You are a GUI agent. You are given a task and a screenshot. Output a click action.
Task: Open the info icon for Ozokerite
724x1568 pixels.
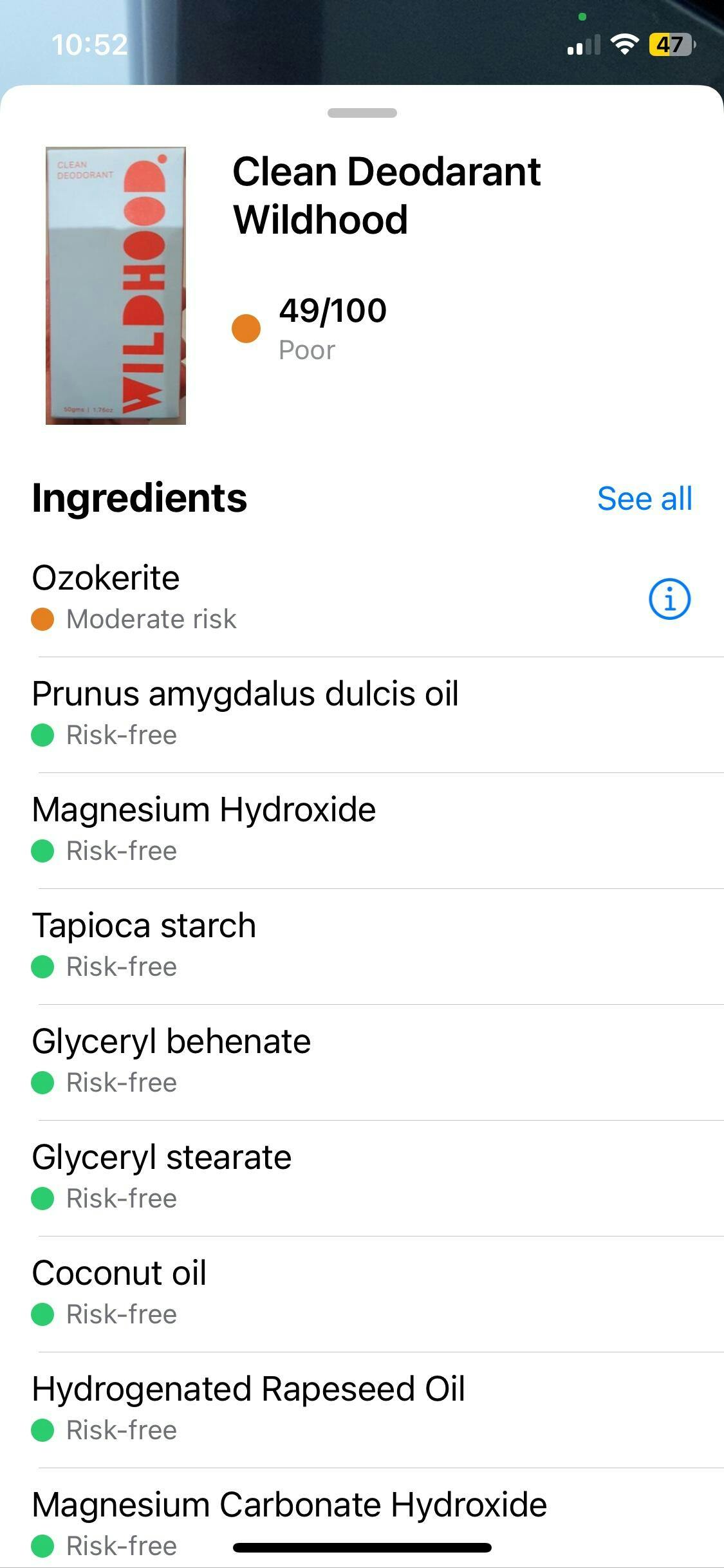click(669, 599)
